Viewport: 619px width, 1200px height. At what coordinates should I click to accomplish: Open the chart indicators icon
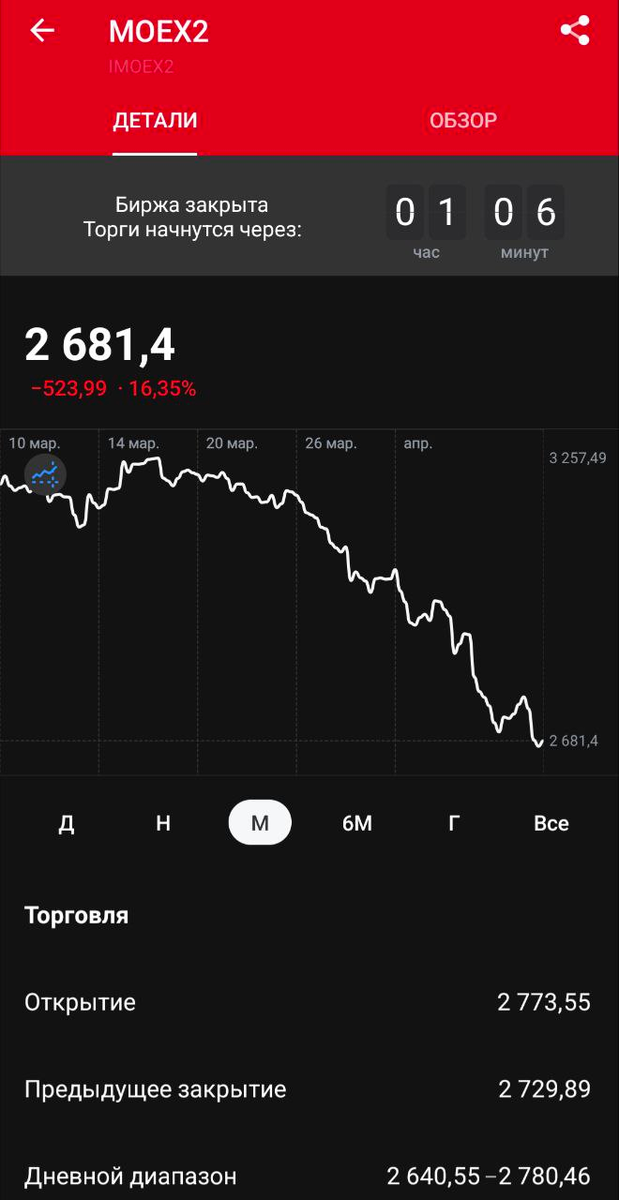[x=45, y=474]
